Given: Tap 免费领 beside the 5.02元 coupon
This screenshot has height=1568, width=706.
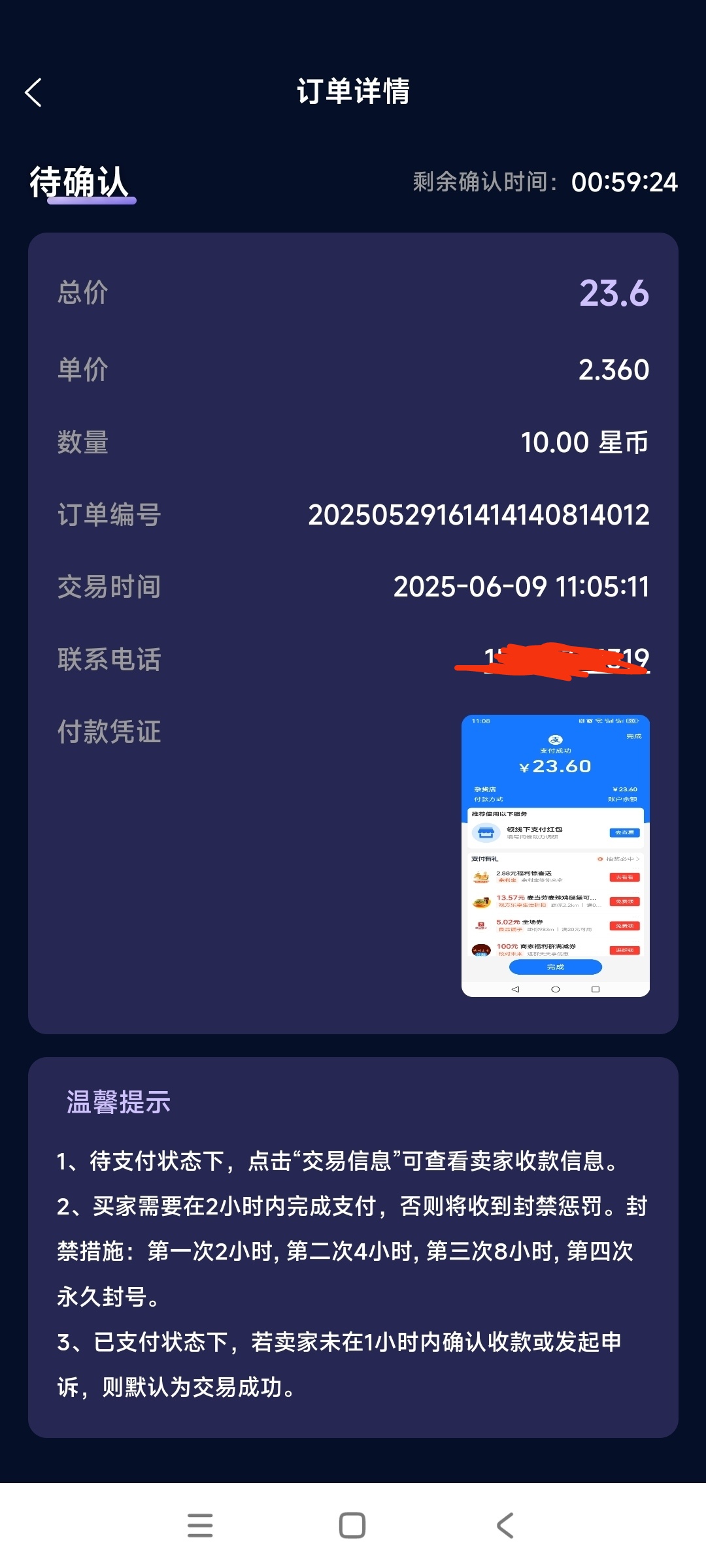Looking at the screenshot, I should [625, 926].
